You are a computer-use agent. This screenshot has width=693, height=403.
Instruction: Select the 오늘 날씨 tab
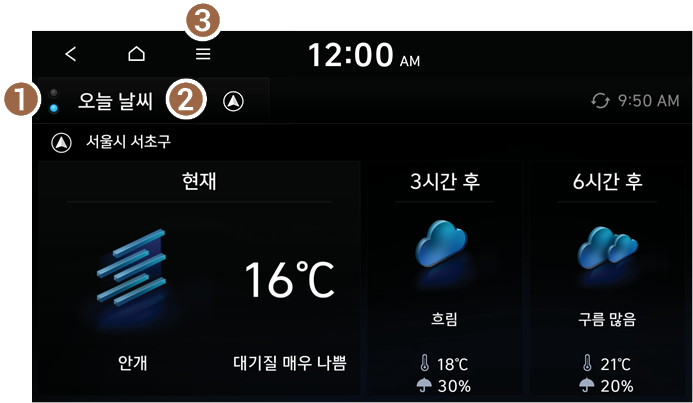click(116, 101)
